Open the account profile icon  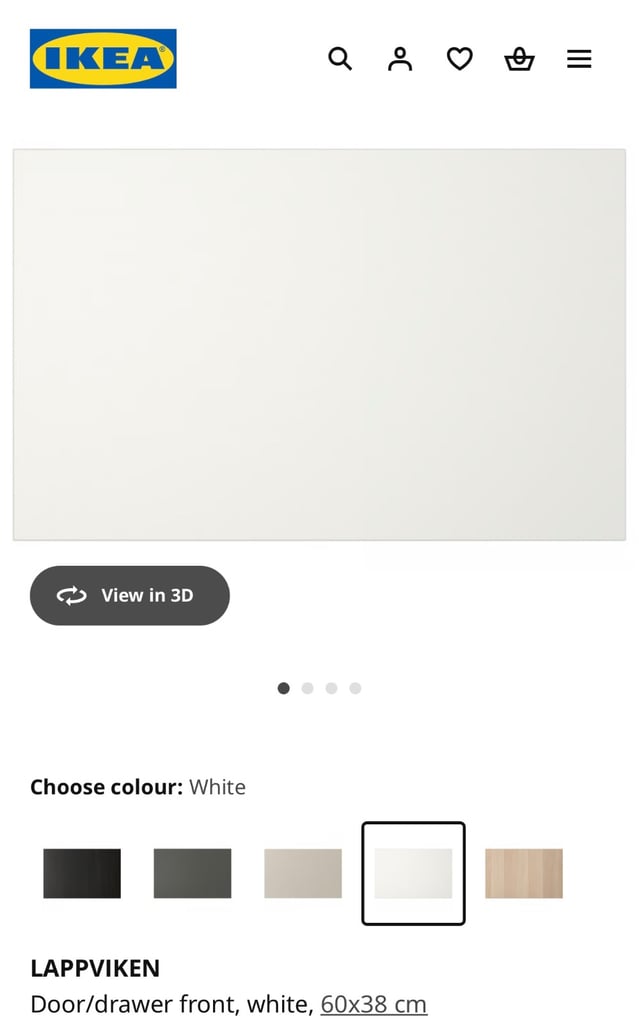[400, 59]
